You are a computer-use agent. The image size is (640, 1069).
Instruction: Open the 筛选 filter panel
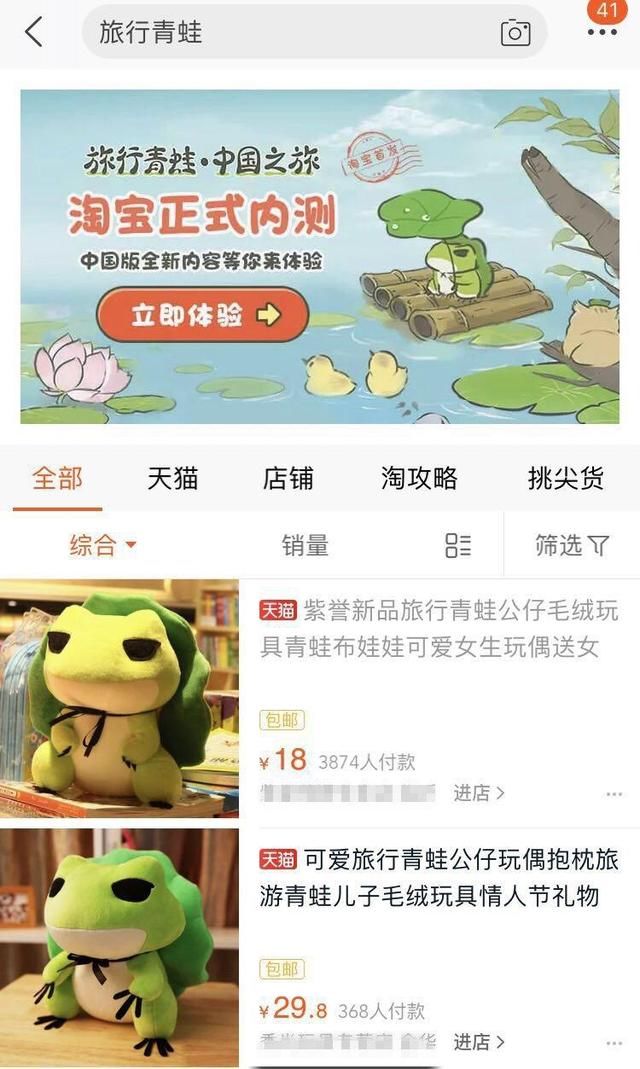(x=571, y=545)
